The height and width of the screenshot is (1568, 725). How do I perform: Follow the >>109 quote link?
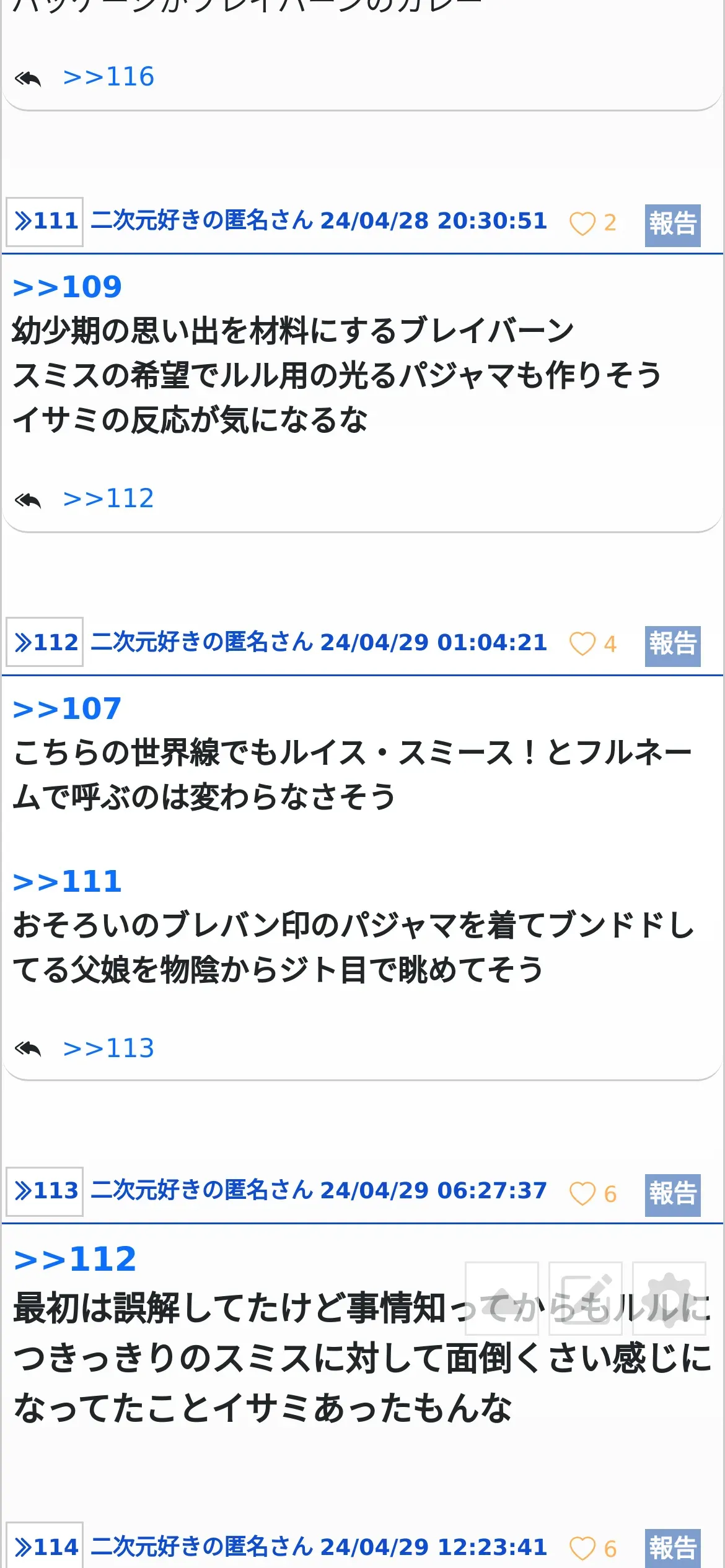(x=67, y=287)
